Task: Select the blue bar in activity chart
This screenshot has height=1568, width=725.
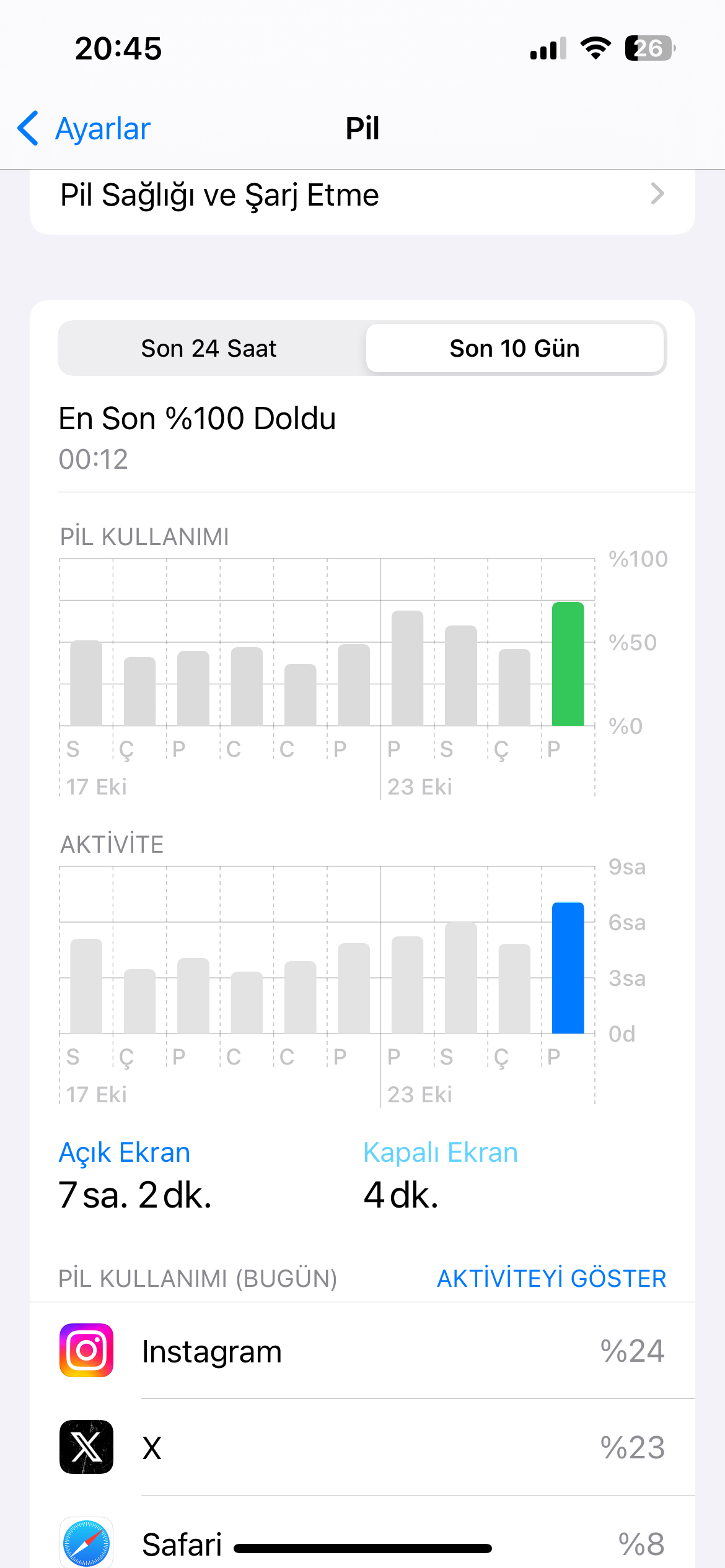Action: (568, 967)
